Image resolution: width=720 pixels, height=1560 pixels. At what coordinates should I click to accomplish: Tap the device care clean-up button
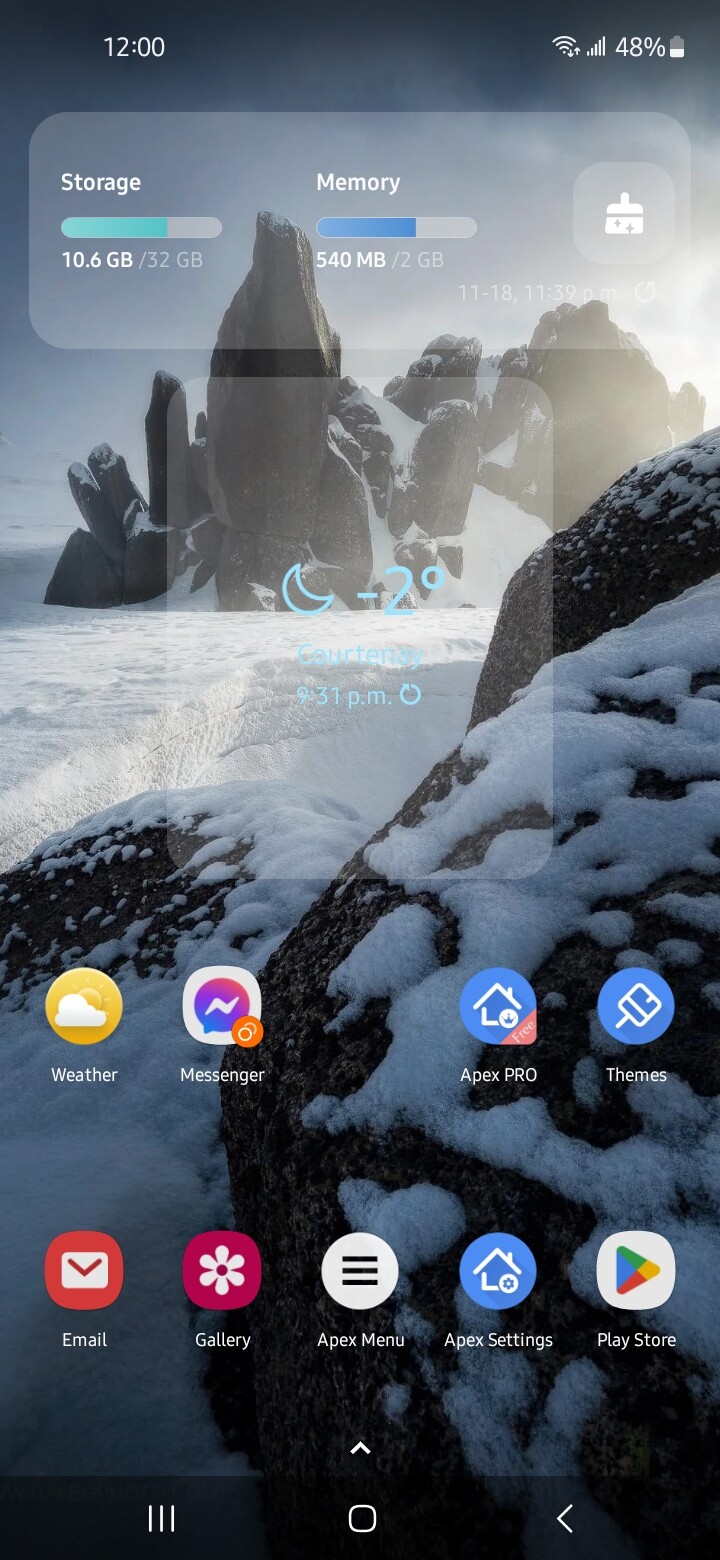(624, 213)
